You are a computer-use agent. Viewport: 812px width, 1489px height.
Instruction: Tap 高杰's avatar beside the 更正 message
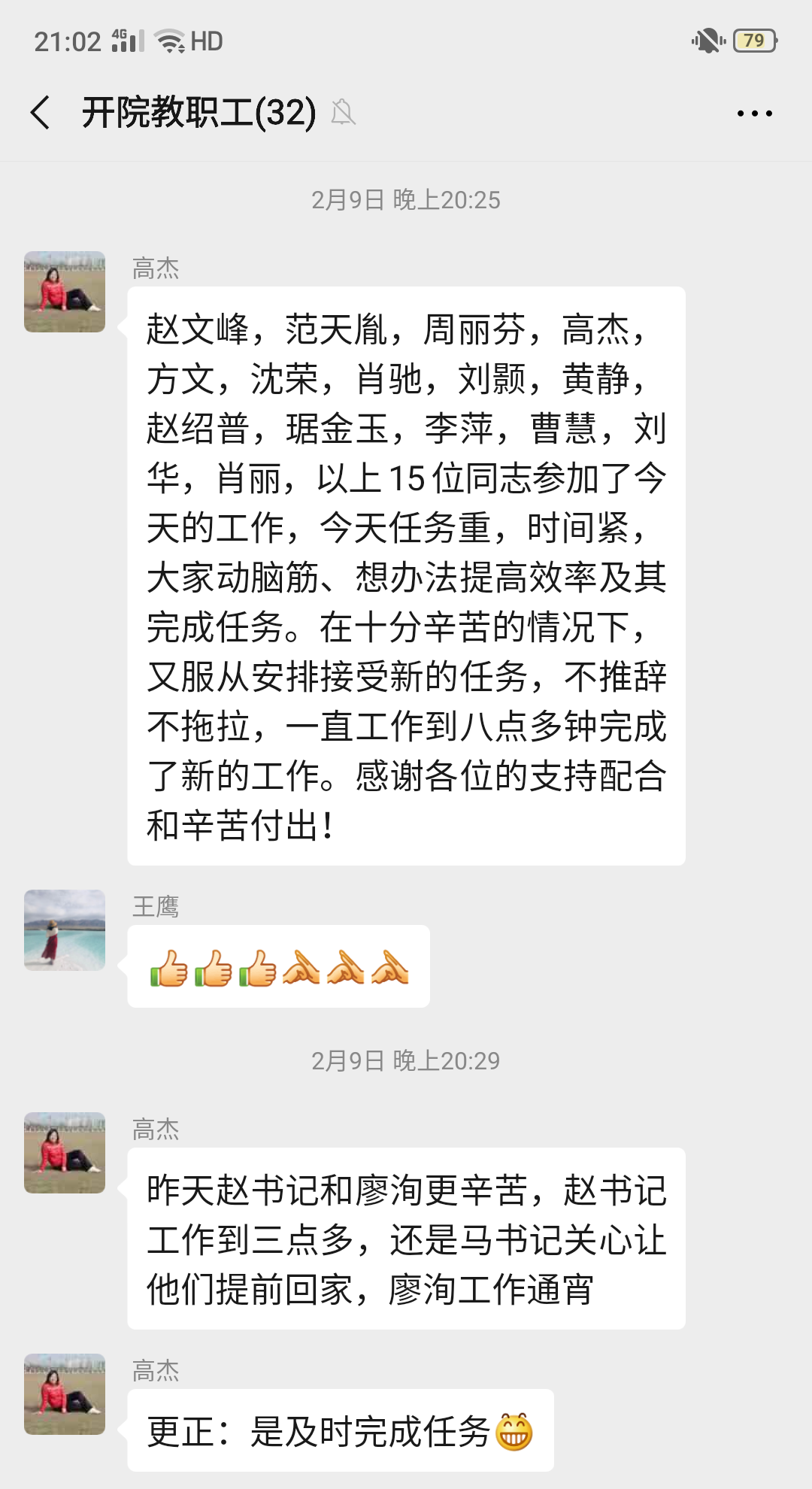pyautogui.click(x=65, y=1394)
